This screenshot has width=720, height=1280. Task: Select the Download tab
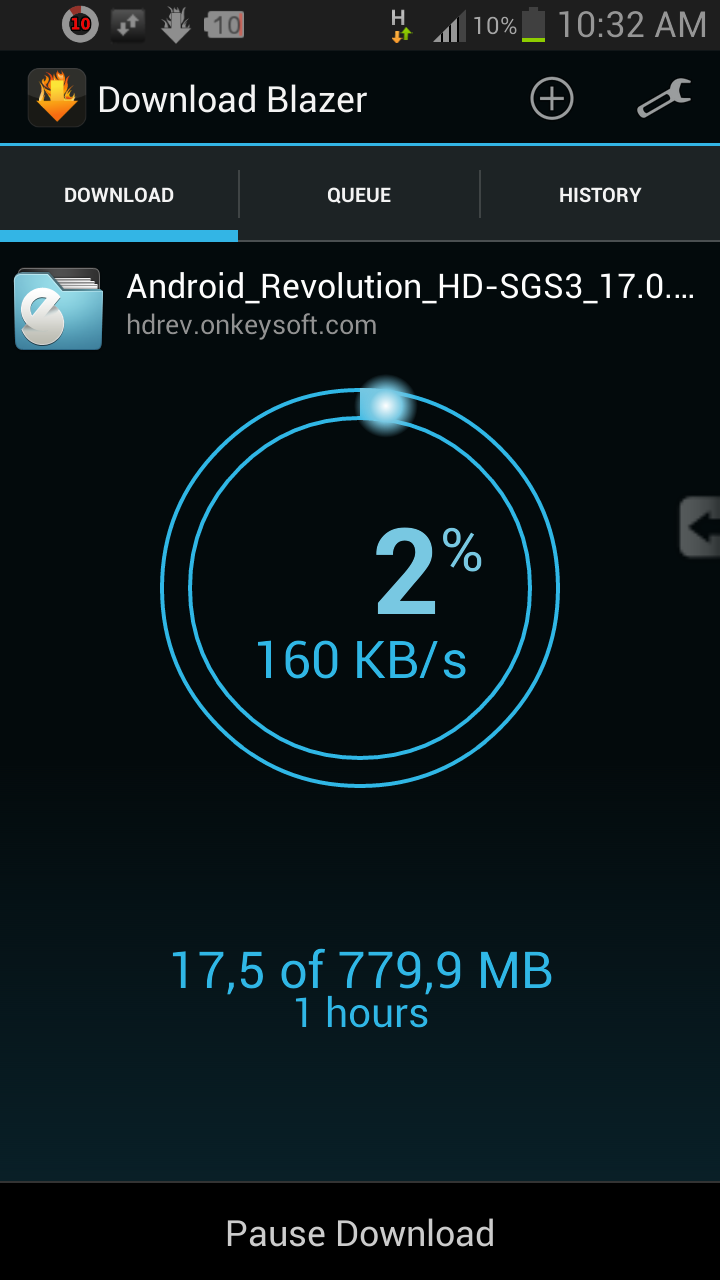[119, 195]
